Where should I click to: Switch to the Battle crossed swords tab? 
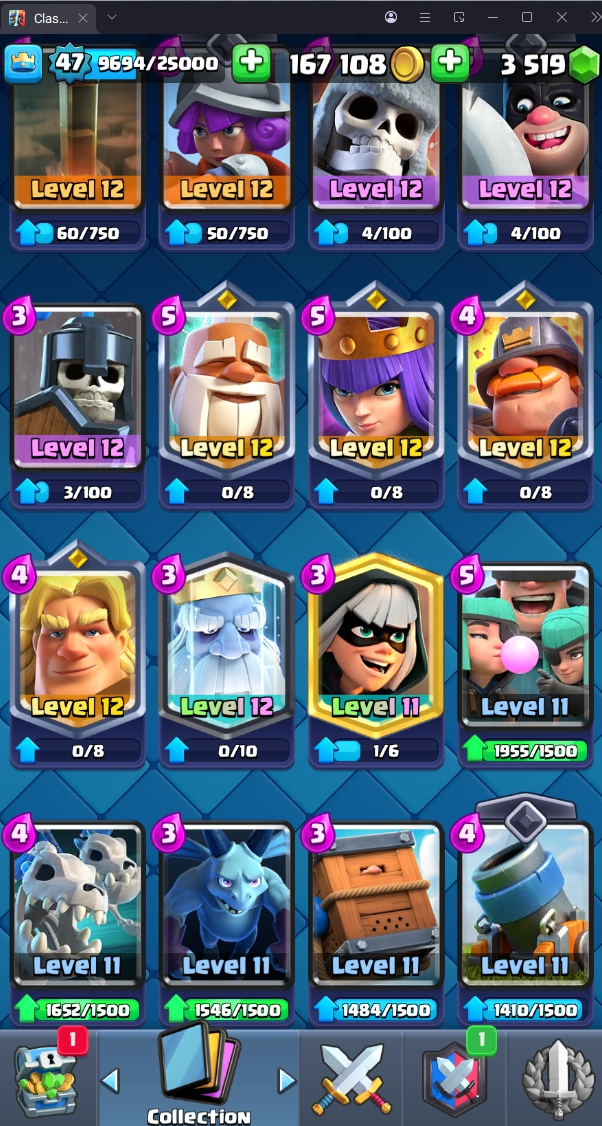coord(348,1080)
